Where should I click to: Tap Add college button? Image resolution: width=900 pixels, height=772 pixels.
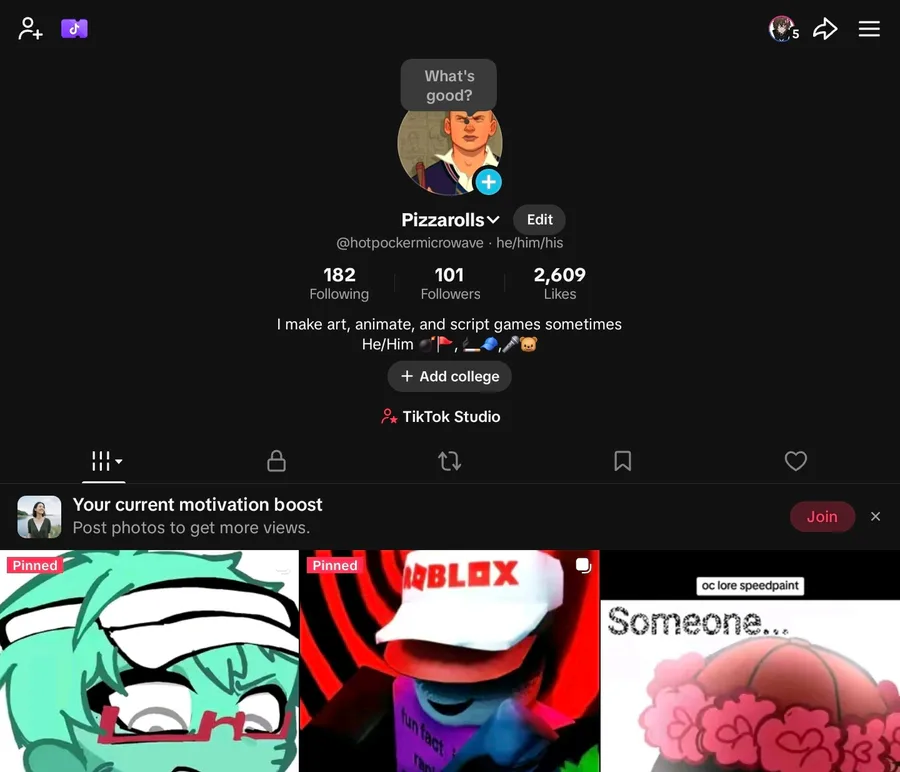click(449, 377)
